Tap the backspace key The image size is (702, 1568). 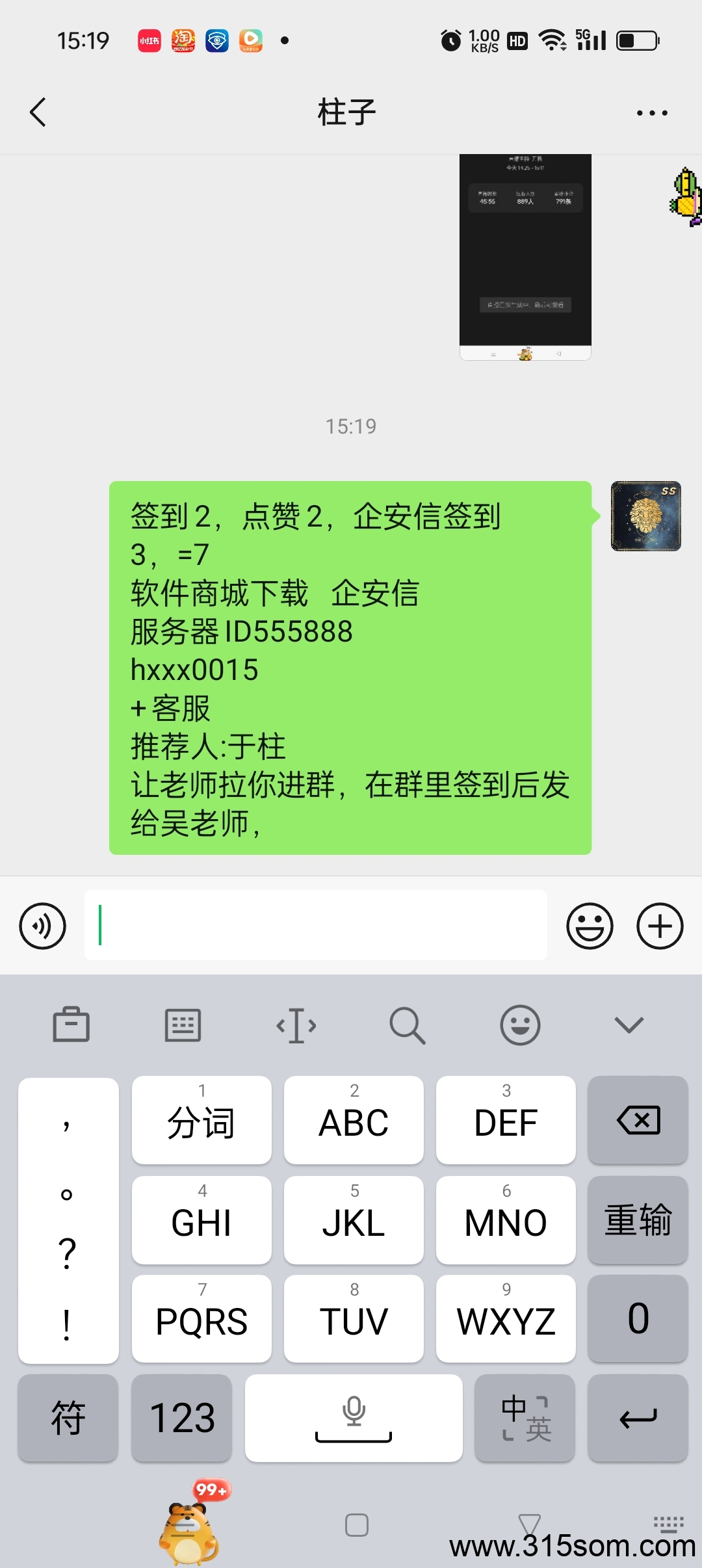pyautogui.click(x=638, y=1120)
